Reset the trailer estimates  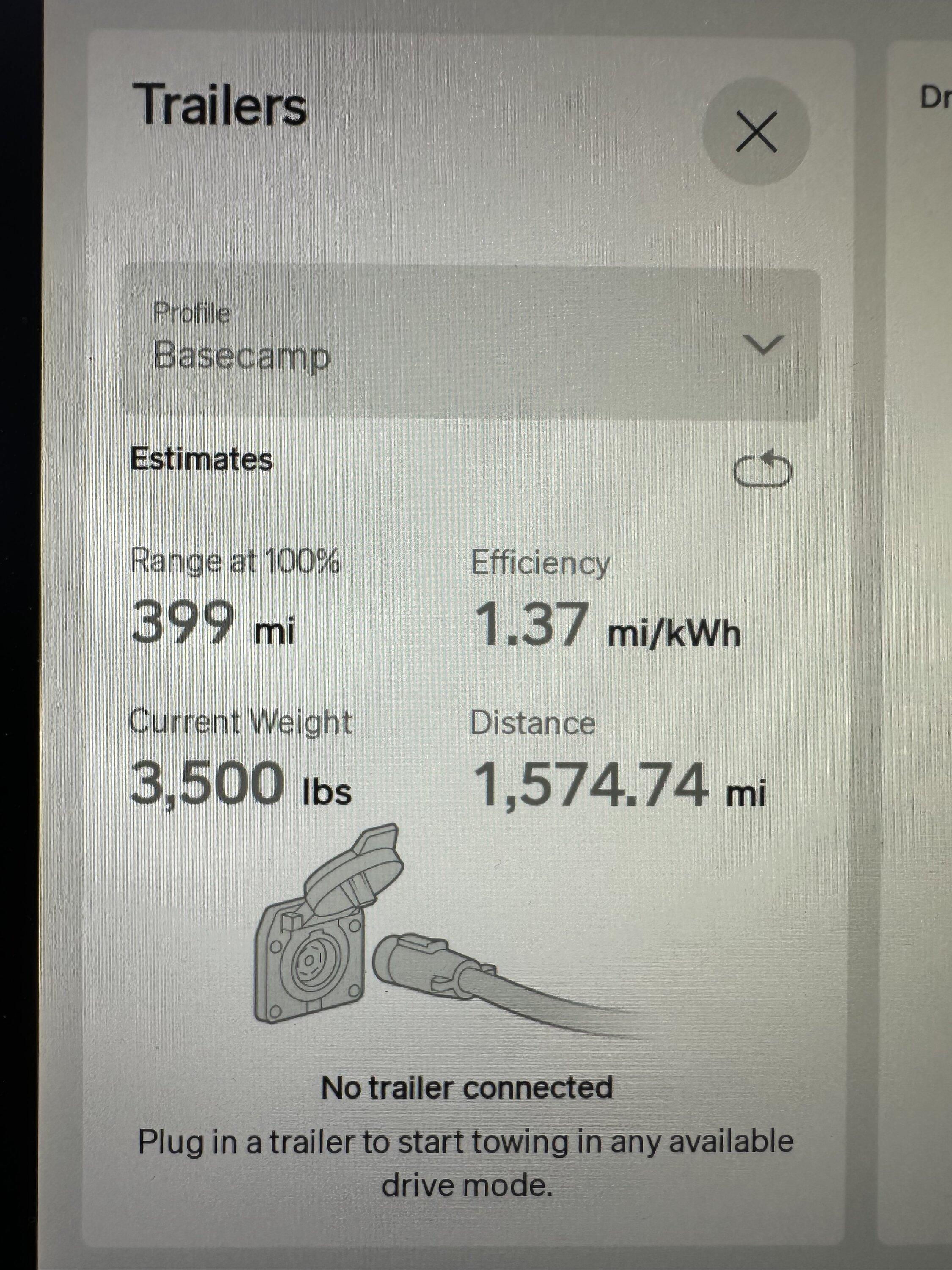pos(762,469)
